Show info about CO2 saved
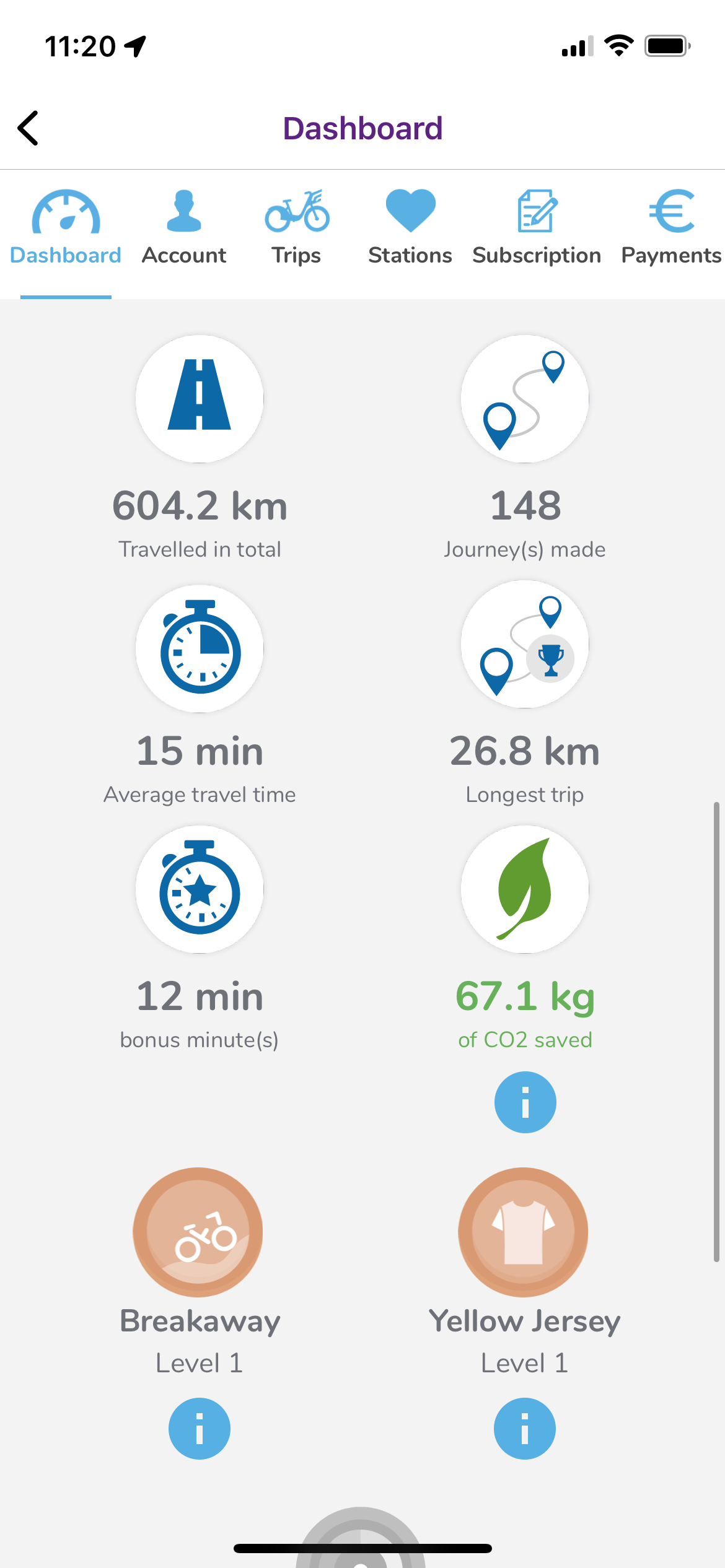 point(525,1102)
